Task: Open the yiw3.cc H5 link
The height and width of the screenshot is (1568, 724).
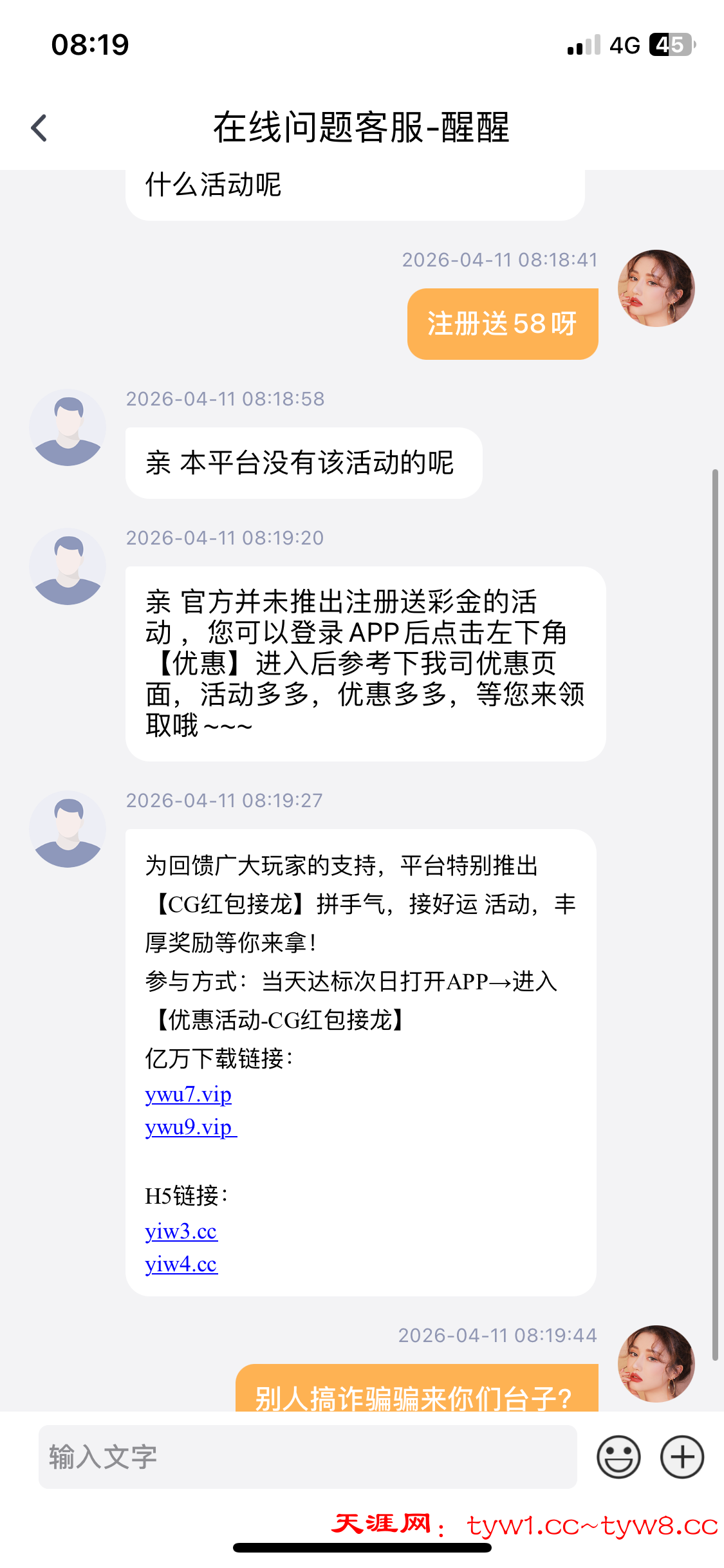Action: [x=181, y=1231]
